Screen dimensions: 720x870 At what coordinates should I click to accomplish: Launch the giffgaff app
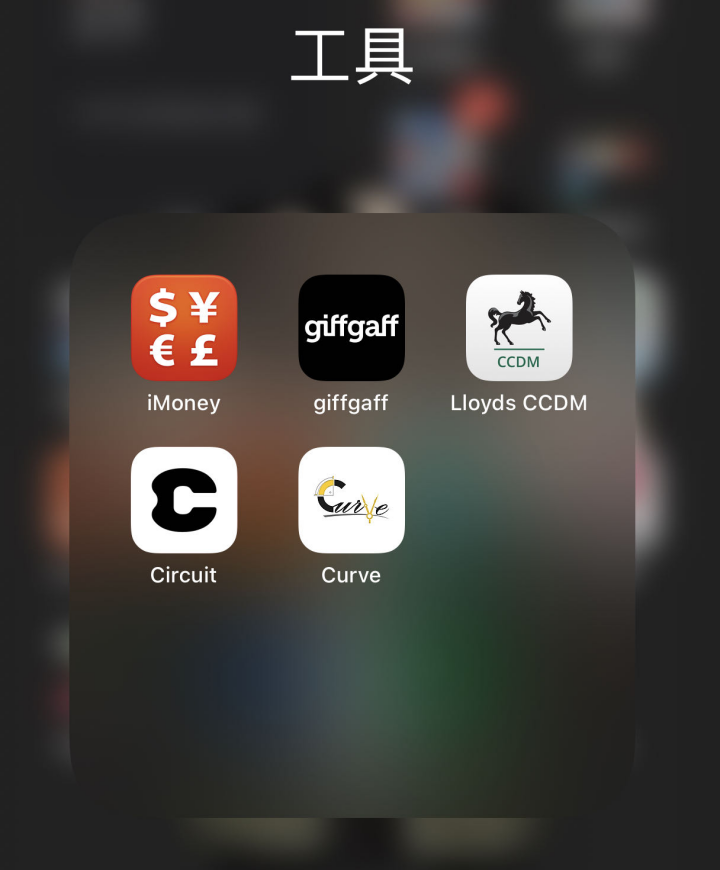351,328
